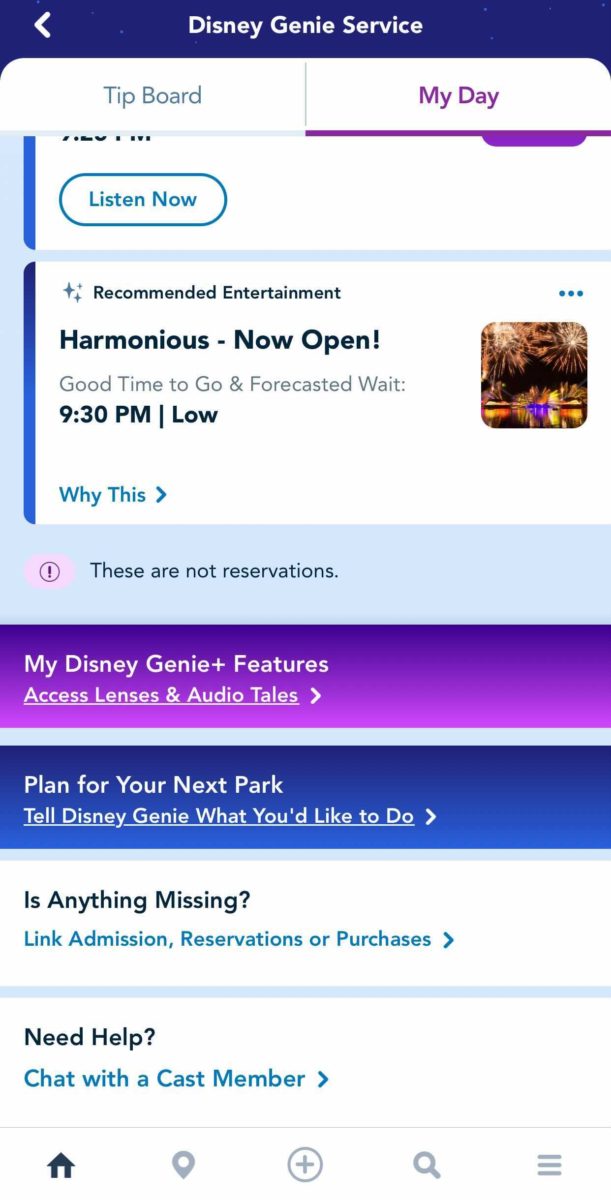Open the hamburger menu tab
Image resolution: width=611 pixels, height=1200 pixels.
click(x=549, y=1164)
